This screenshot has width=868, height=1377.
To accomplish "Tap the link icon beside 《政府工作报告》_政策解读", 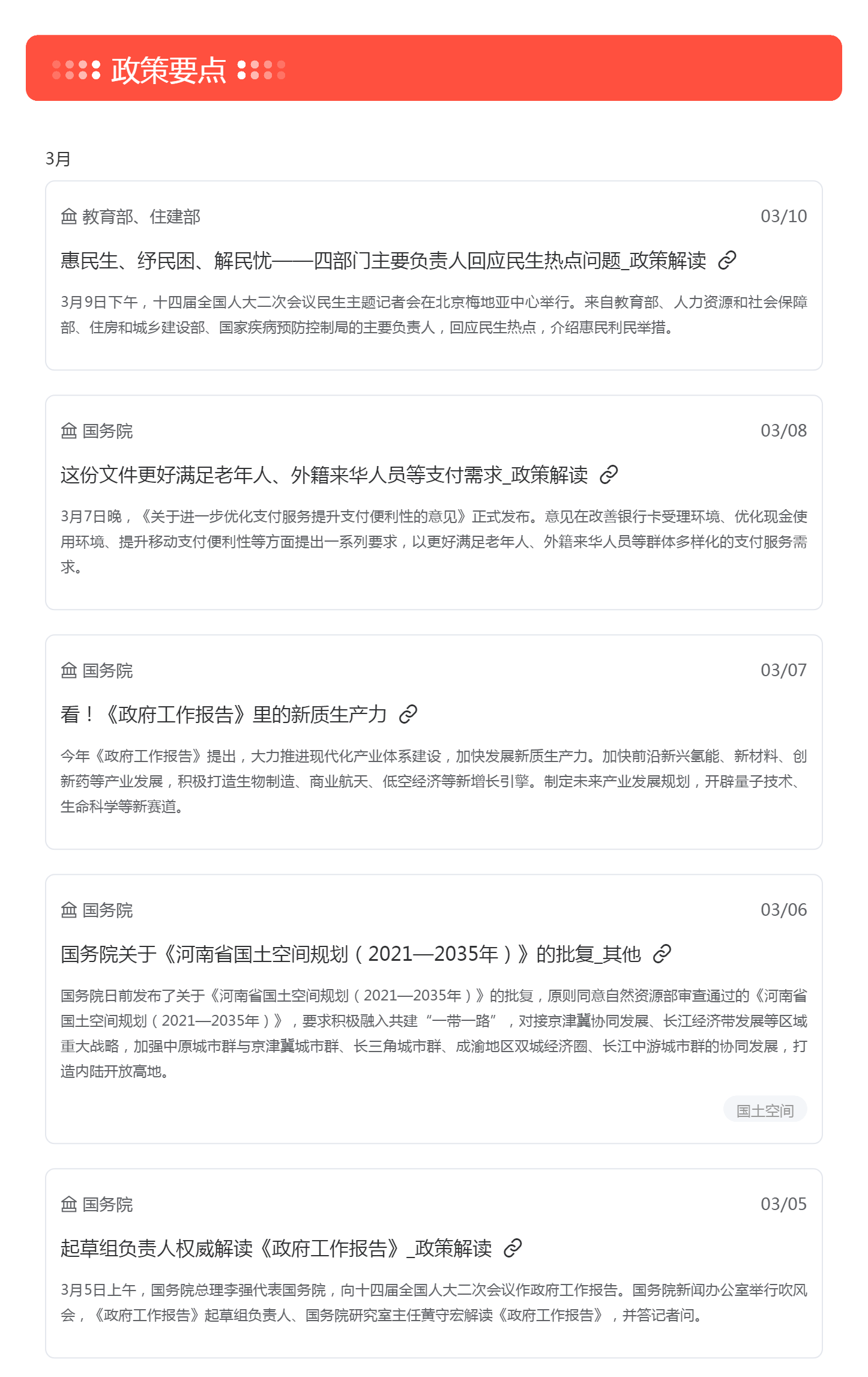I will pos(513,1248).
